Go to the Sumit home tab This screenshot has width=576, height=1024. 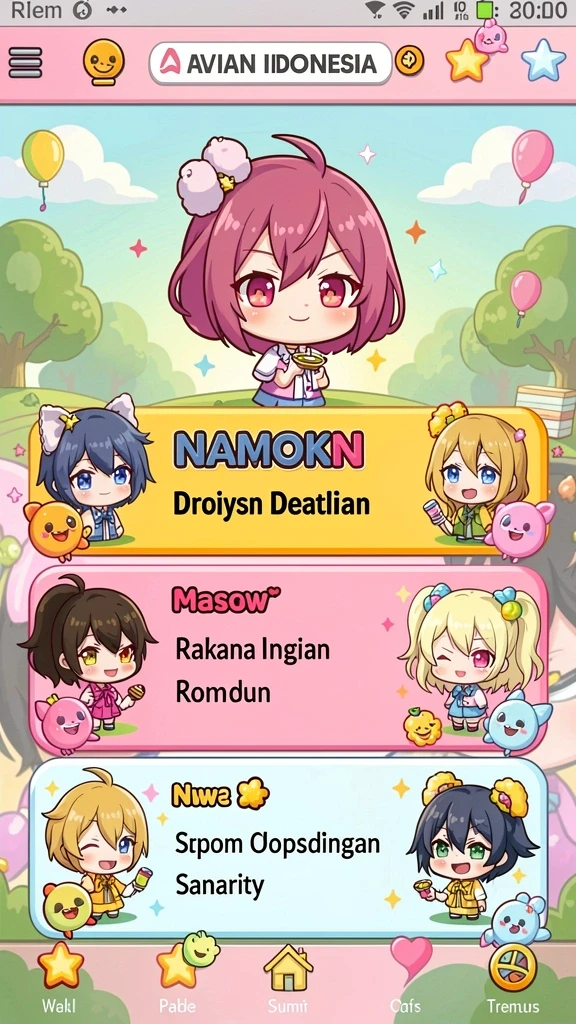tap(288, 977)
